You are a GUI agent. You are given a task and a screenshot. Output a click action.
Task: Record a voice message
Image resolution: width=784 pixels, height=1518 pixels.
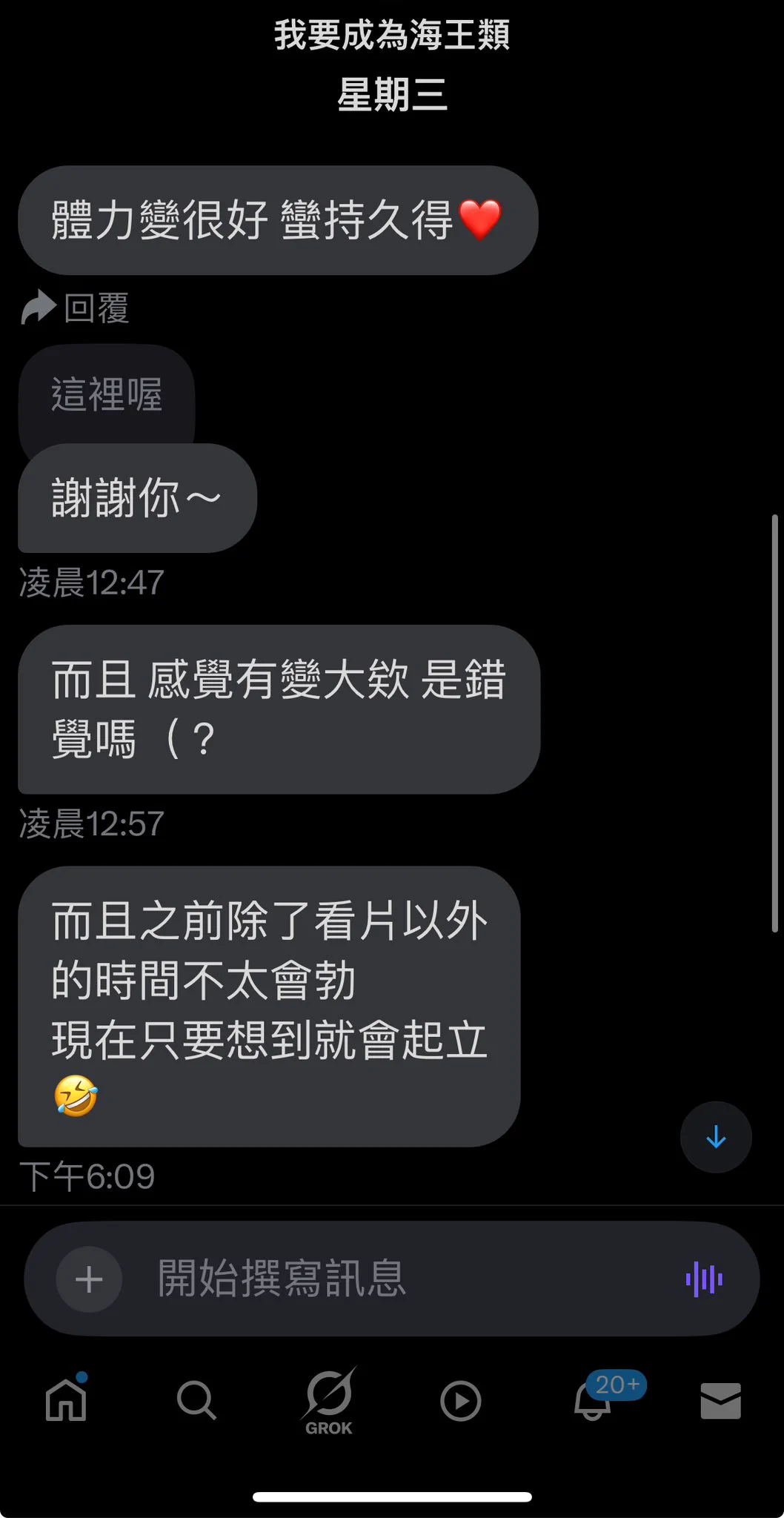[x=704, y=1279]
